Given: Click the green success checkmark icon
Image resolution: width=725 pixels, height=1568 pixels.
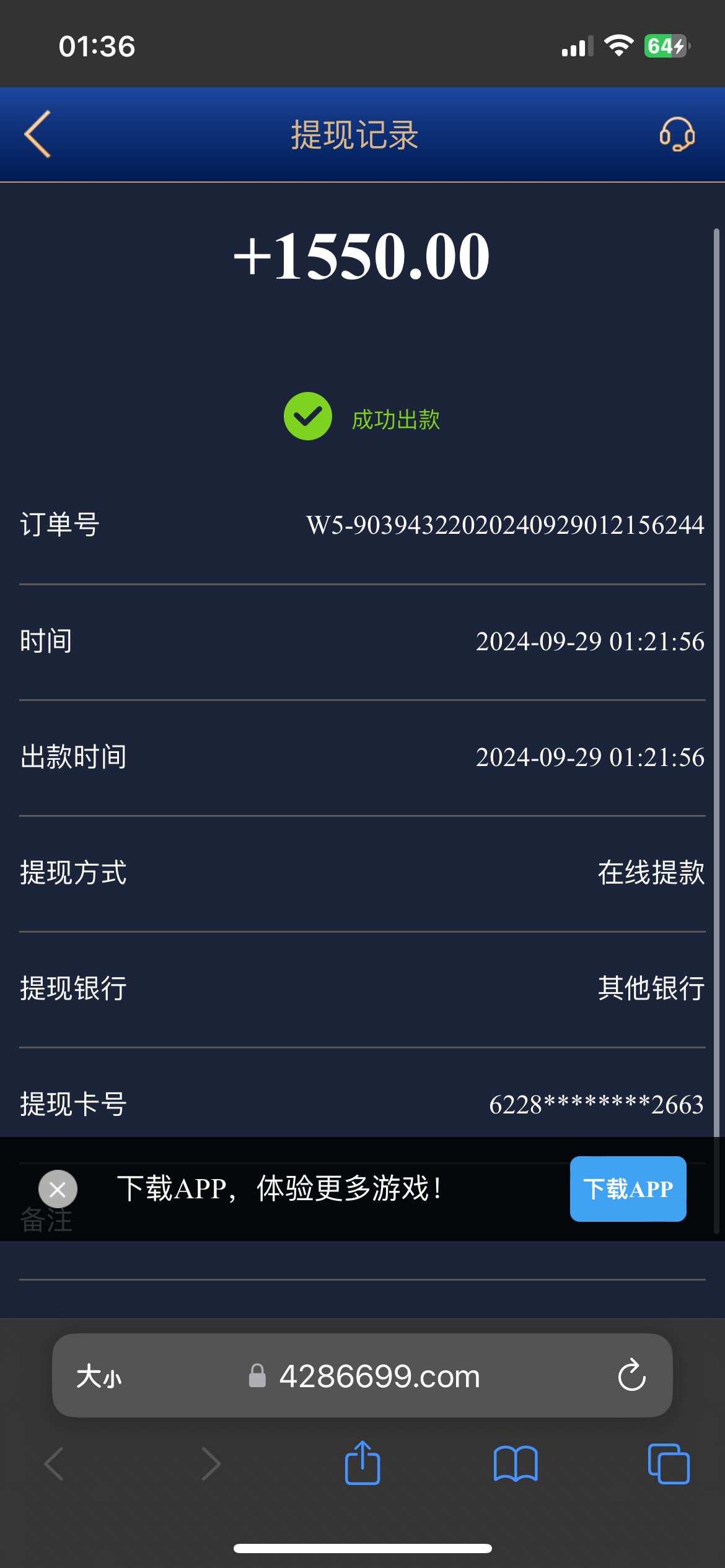Looking at the screenshot, I should [x=307, y=417].
